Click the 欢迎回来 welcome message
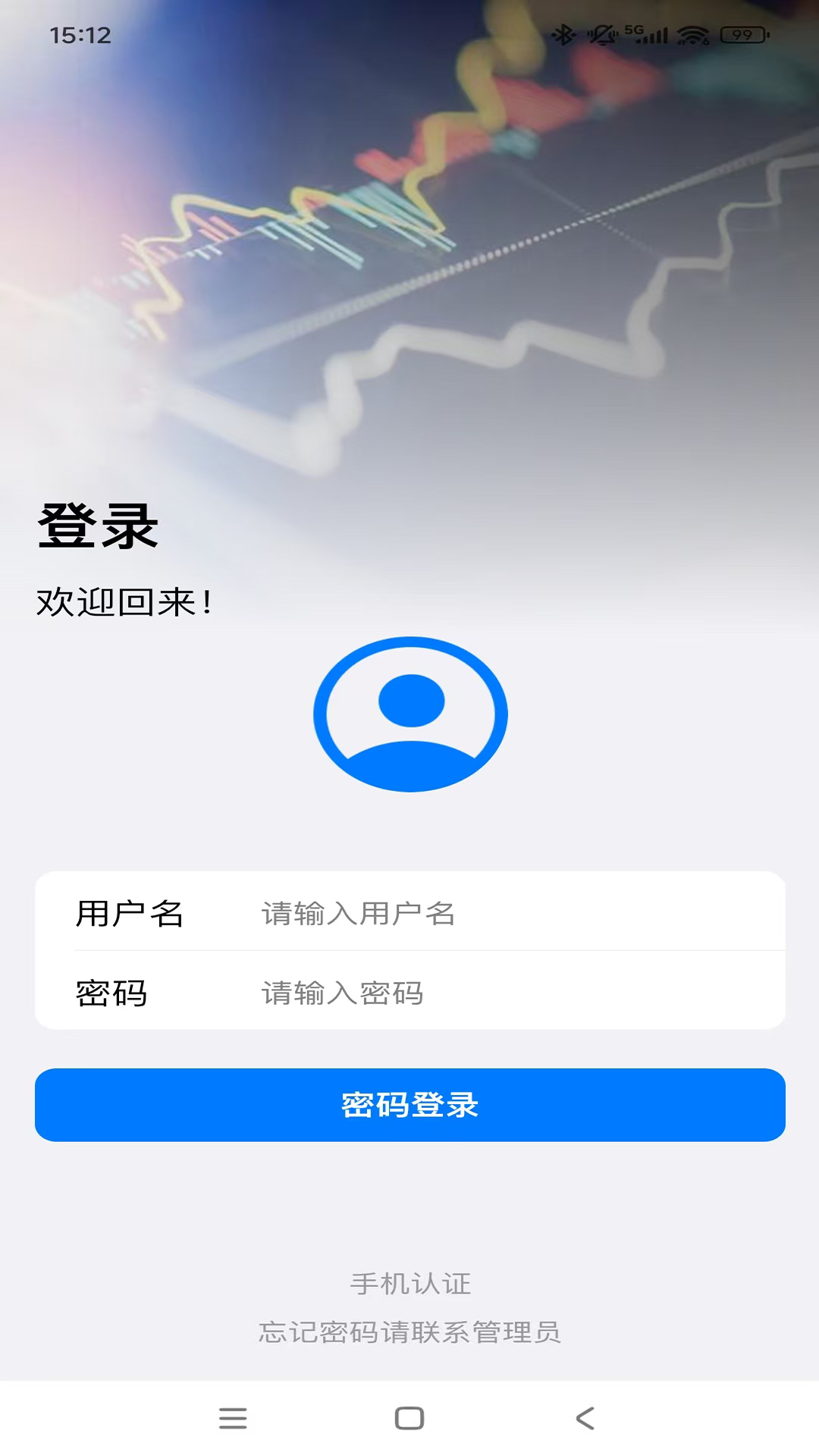Image resolution: width=819 pixels, height=1456 pixels. point(125,603)
